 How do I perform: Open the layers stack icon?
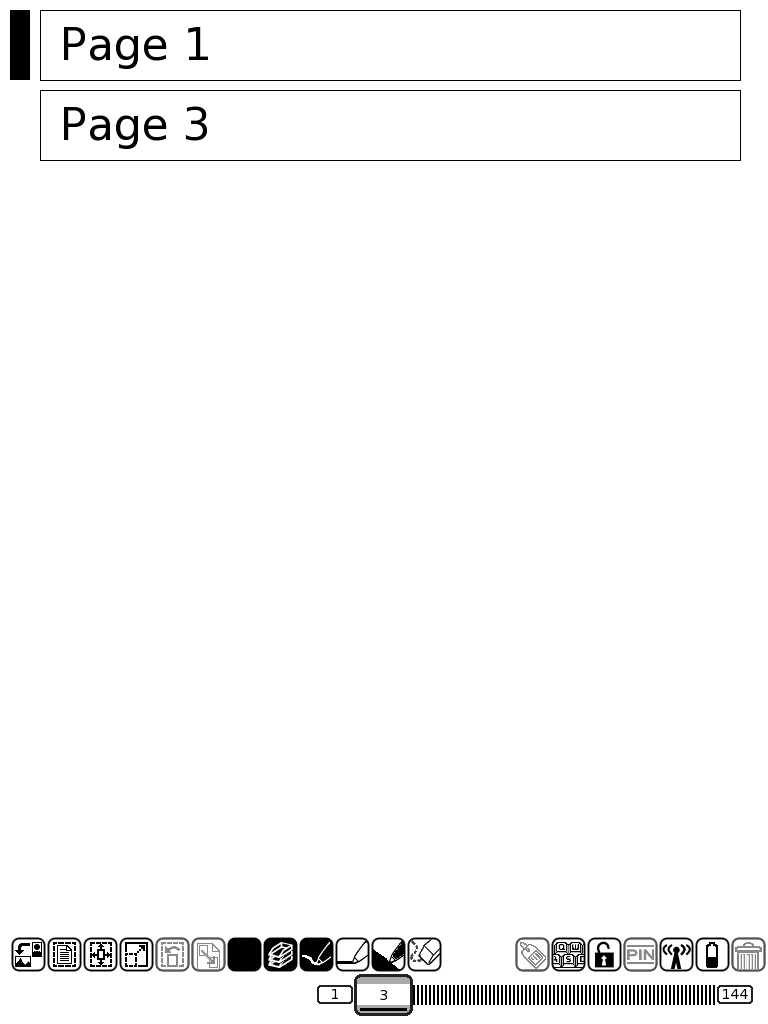(x=280, y=955)
